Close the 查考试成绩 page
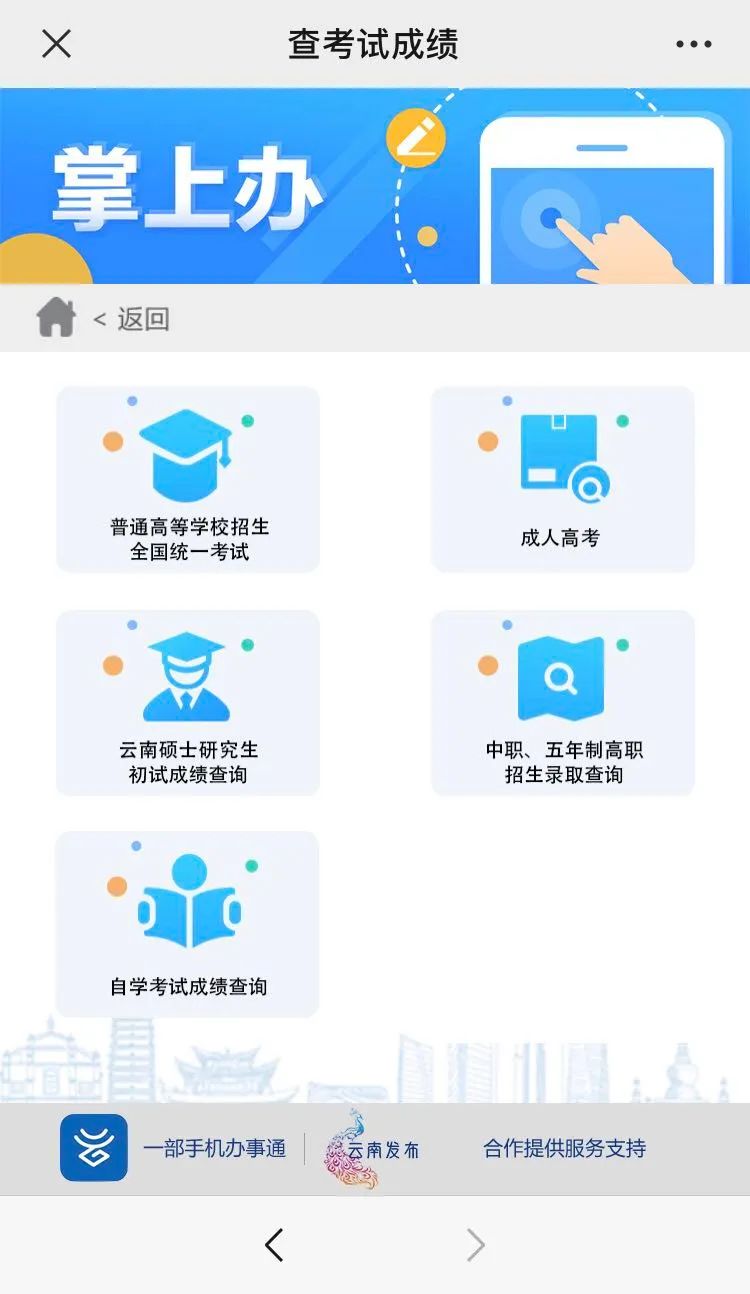The image size is (750, 1294). (56, 44)
